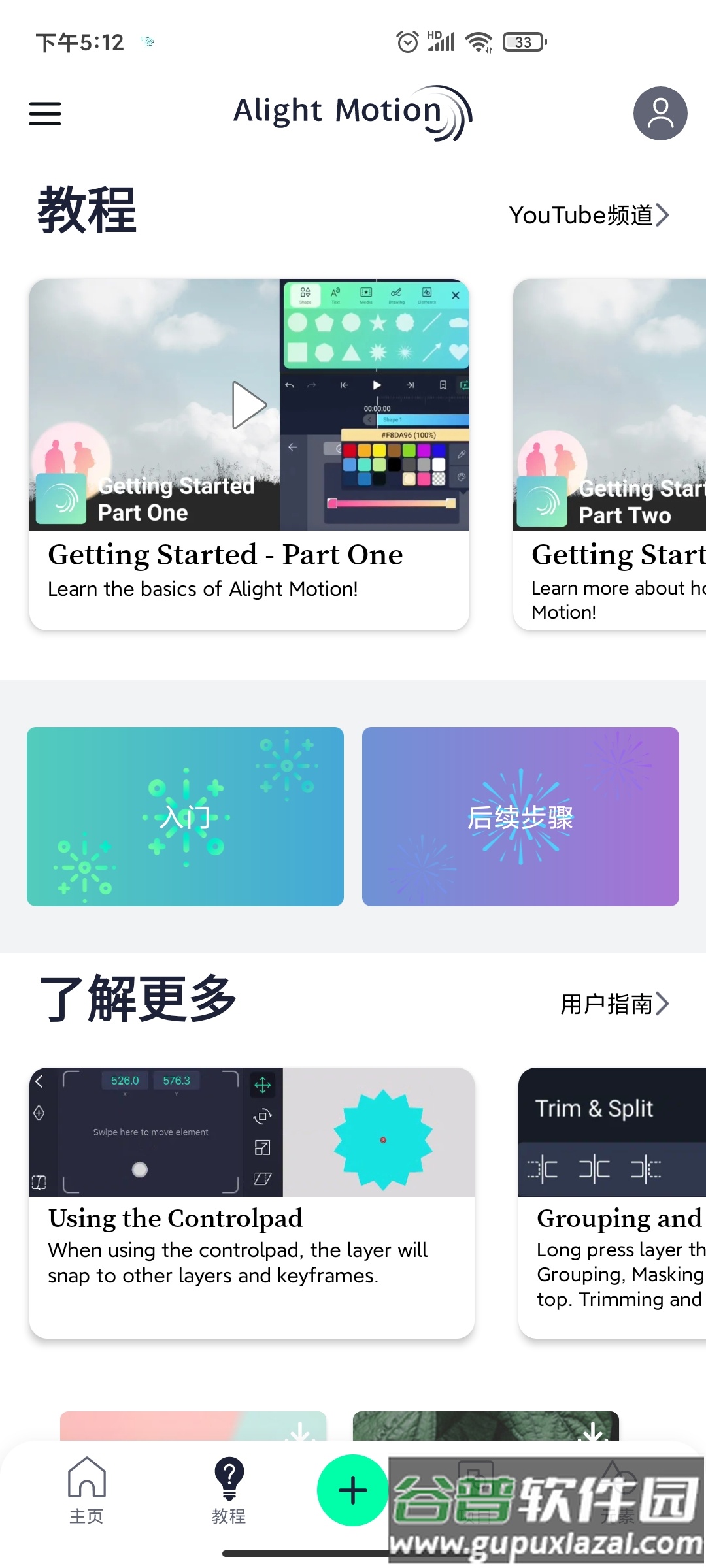This screenshot has height=1568, width=706.
Task: Create a new project with plus button
Action: pyautogui.click(x=352, y=1490)
